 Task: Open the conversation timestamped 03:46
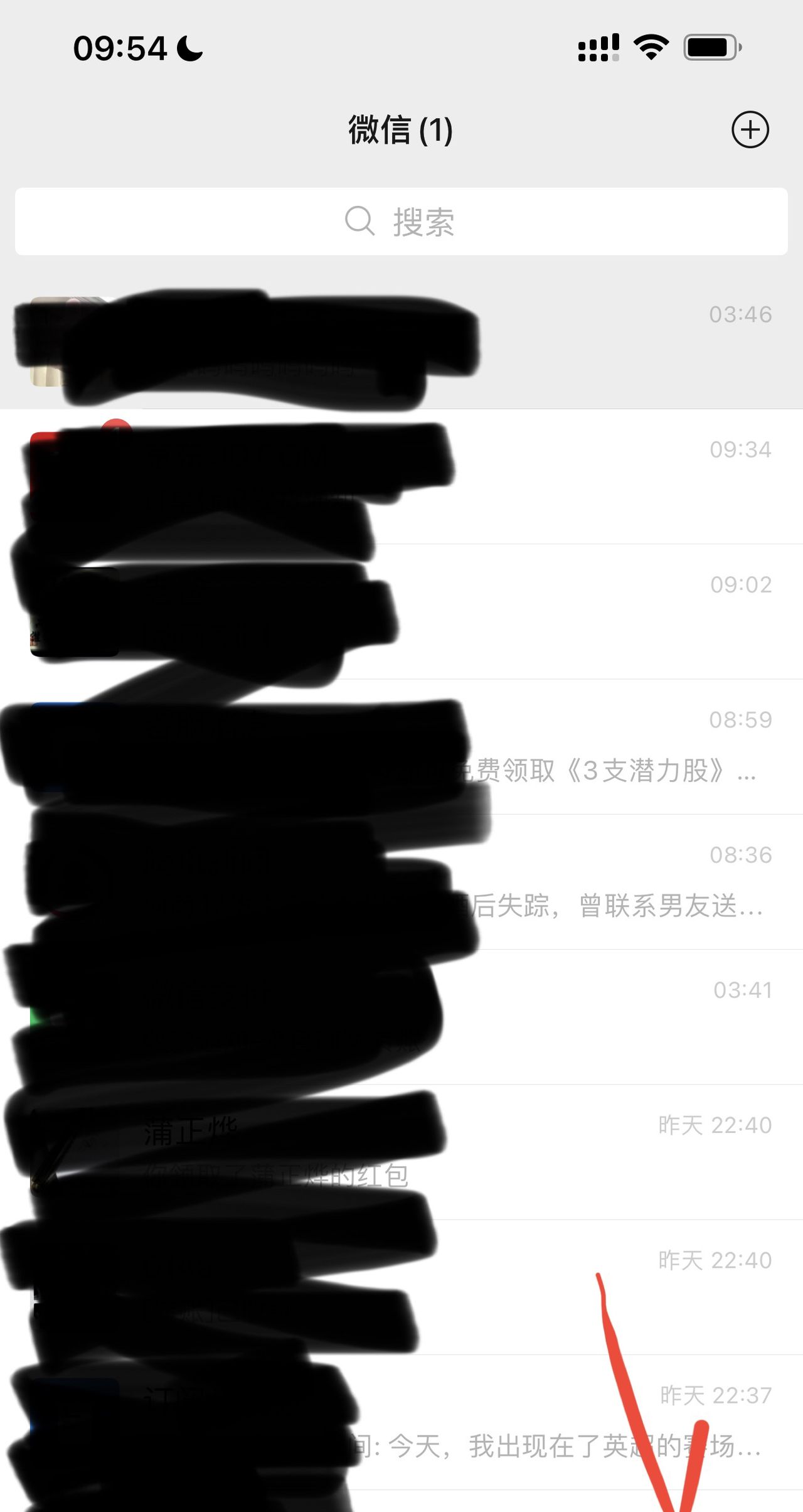[401, 342]
